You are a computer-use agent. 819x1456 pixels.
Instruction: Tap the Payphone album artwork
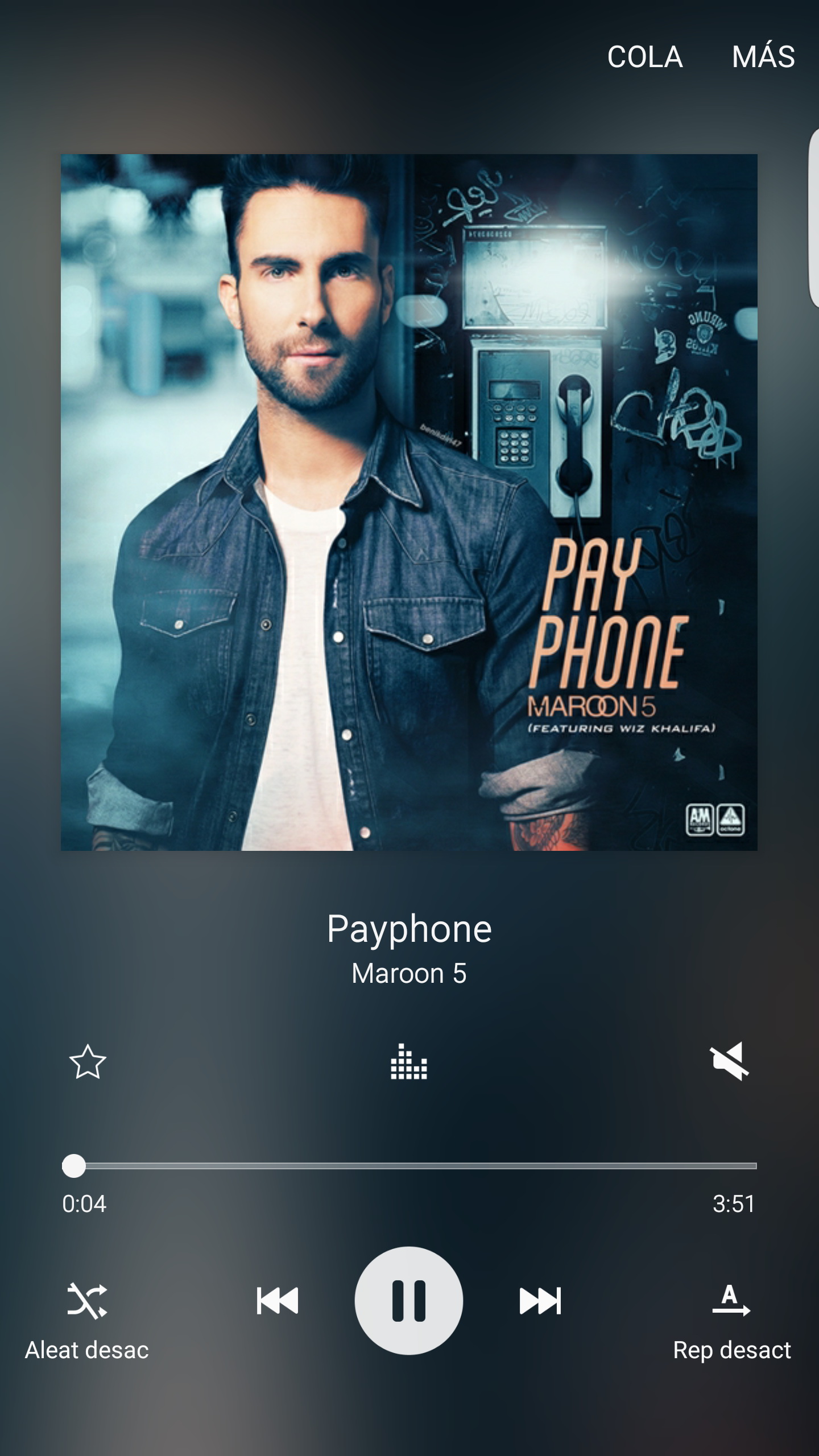coord(408,502)
